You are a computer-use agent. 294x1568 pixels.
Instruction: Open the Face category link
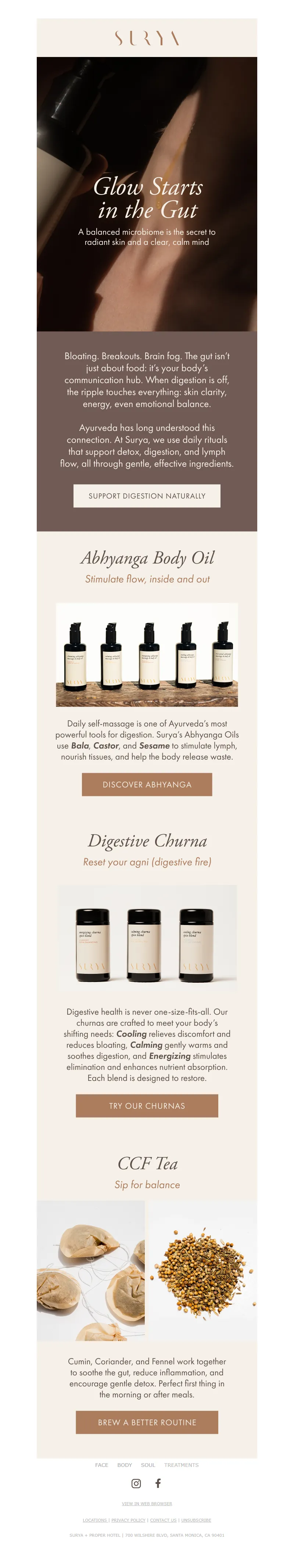point(102,1465)
